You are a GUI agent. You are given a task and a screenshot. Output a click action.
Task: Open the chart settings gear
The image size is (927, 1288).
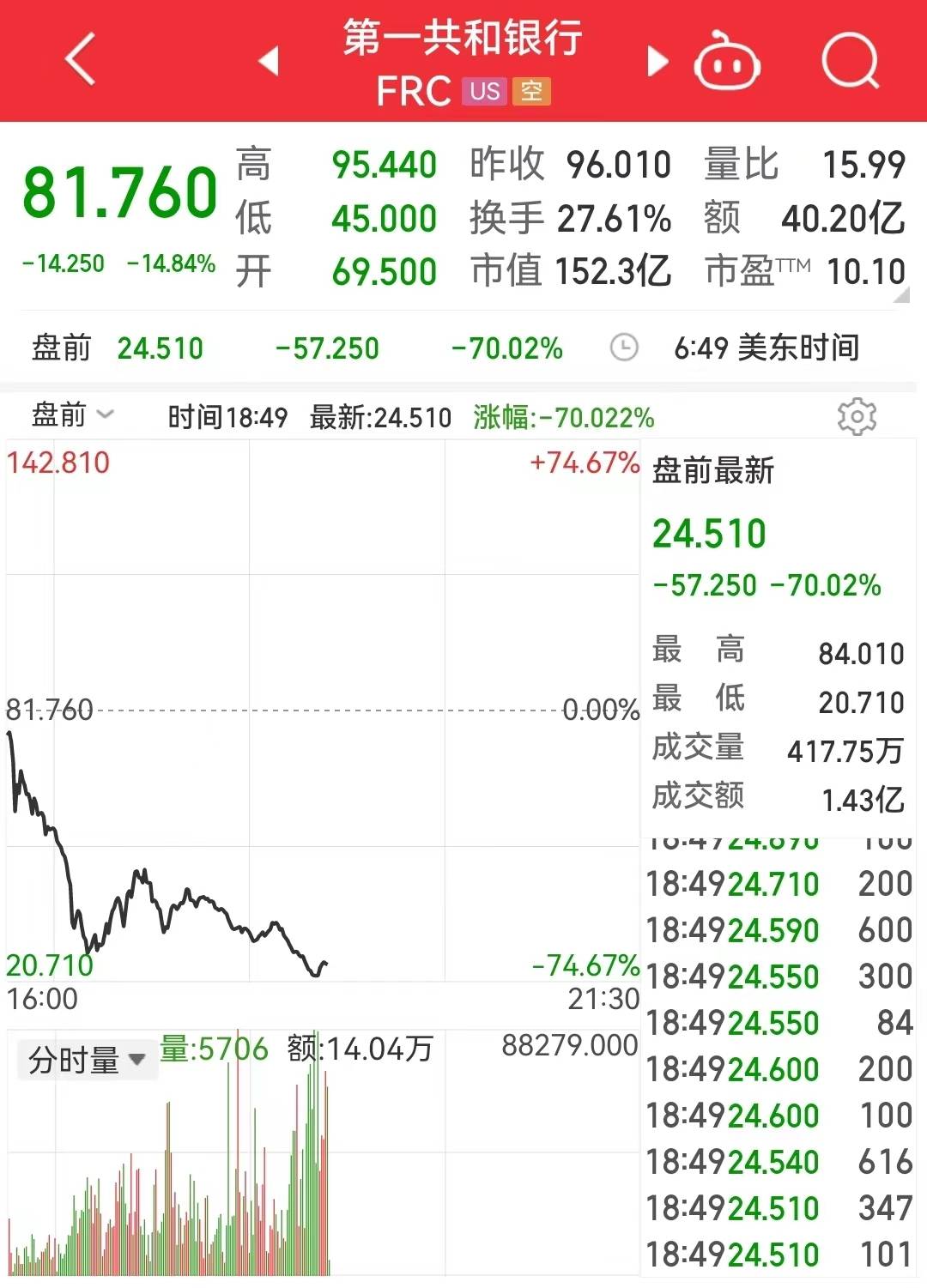pos(857,417)
